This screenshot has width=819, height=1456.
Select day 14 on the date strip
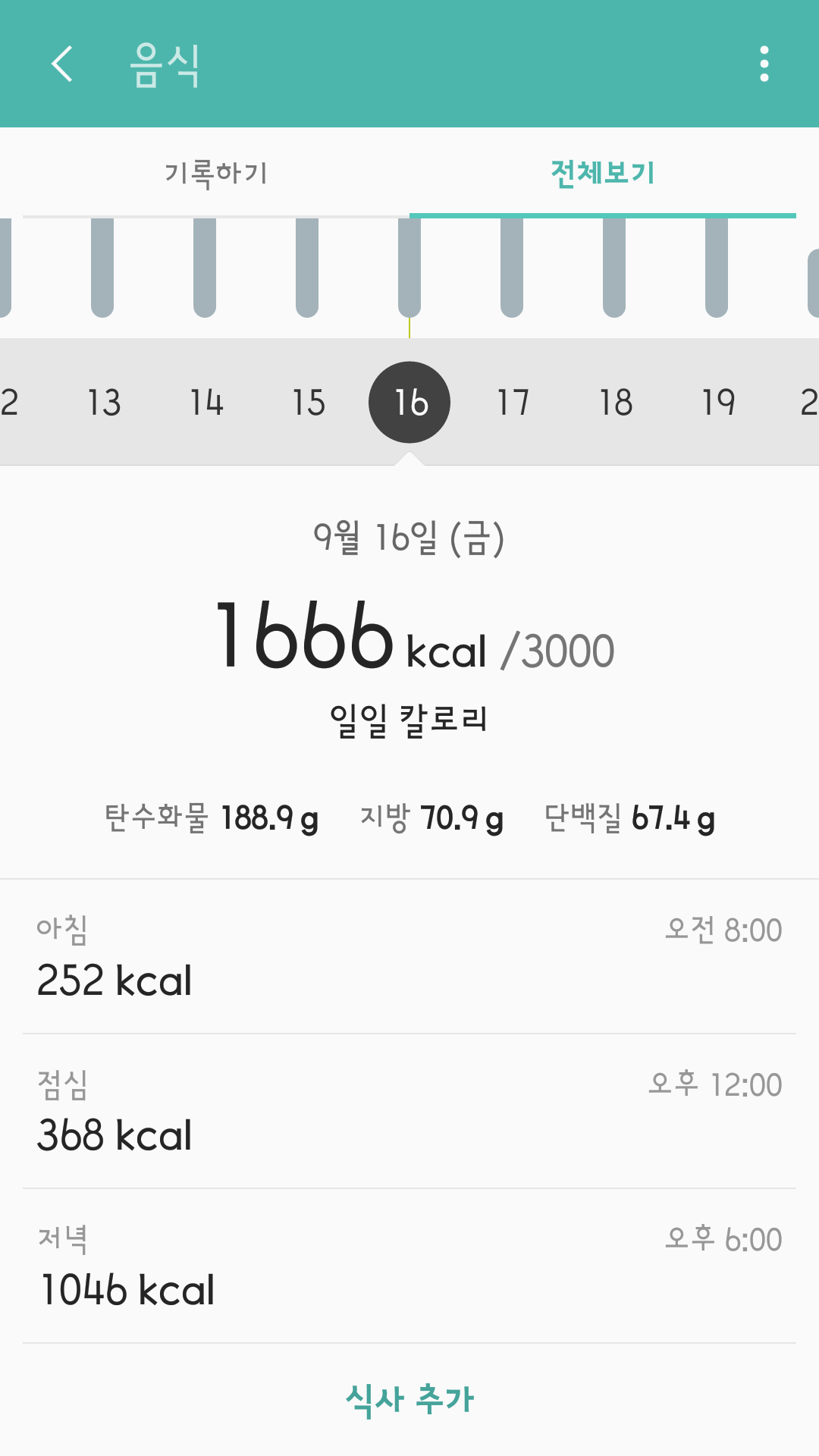(206, 403)
